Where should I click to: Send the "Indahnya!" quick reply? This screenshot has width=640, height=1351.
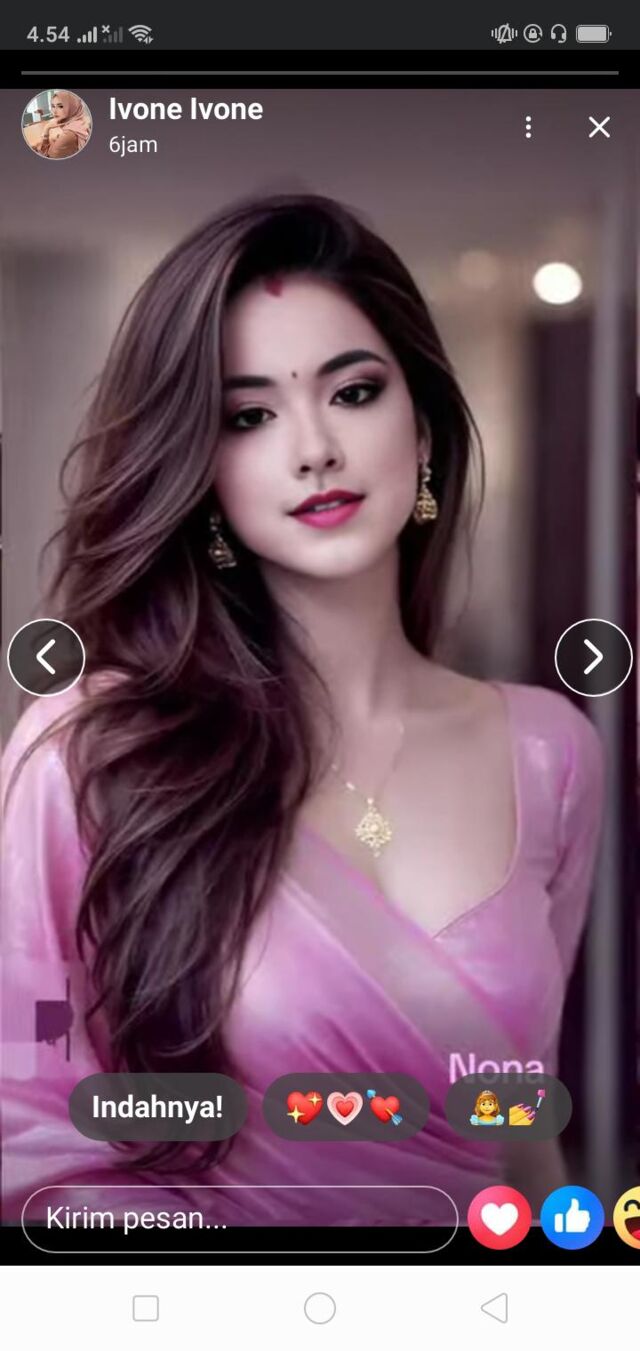[158, 1107]
